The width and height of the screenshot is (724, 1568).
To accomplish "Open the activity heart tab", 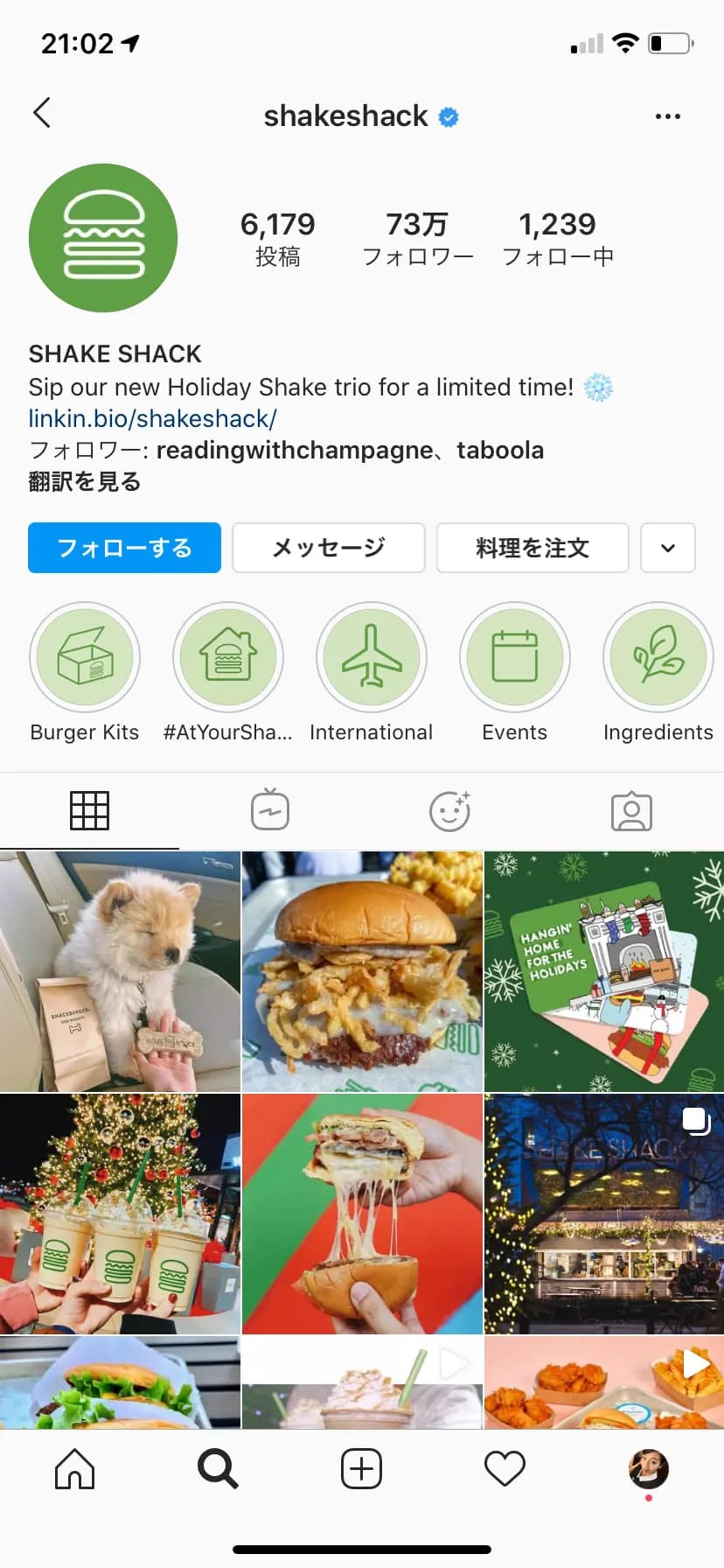I will coord(505,1469).
